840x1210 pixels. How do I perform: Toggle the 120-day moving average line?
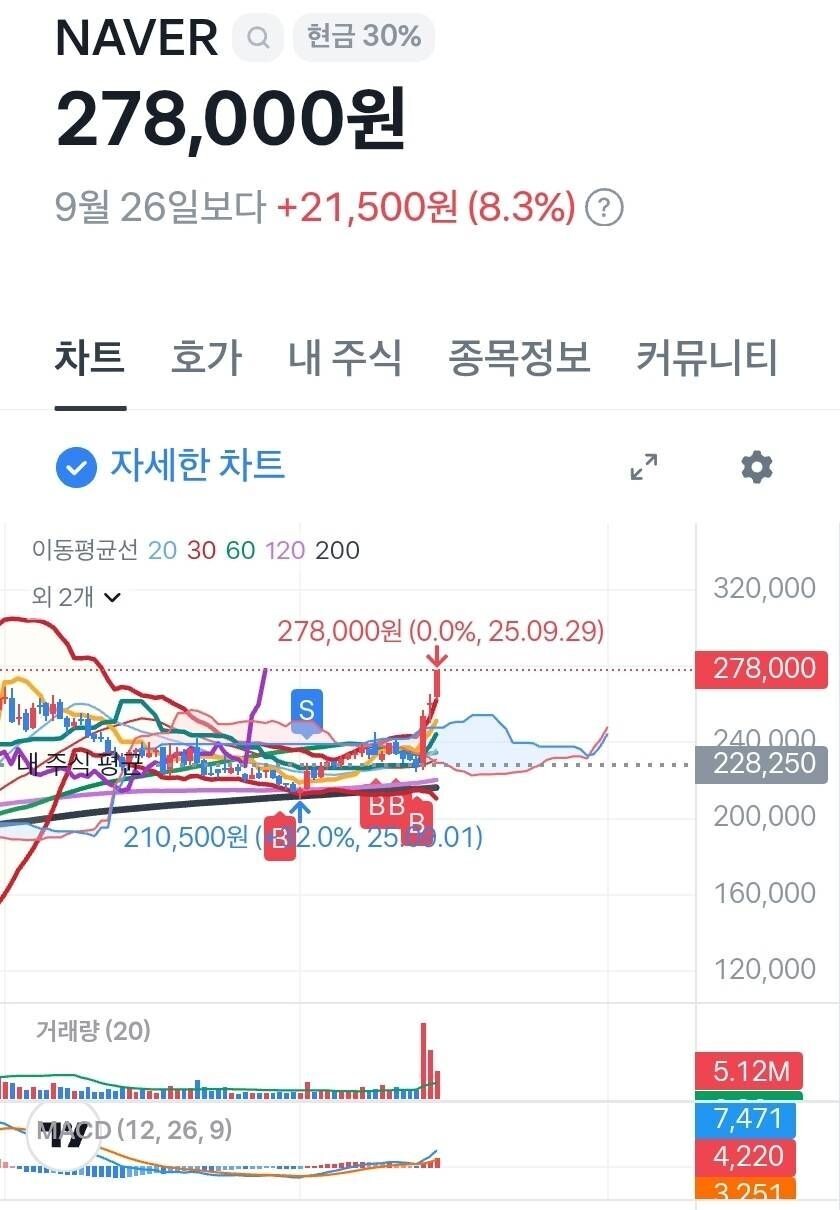tap(285, 550)
